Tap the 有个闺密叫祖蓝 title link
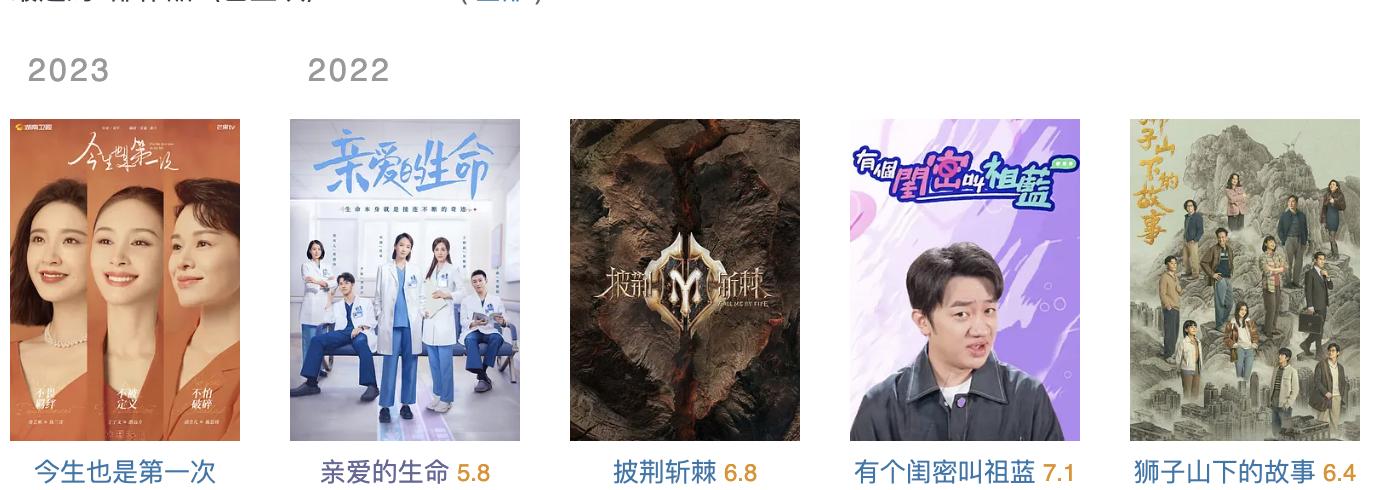This screenshot has height=490, width=1382. [945, 472]
